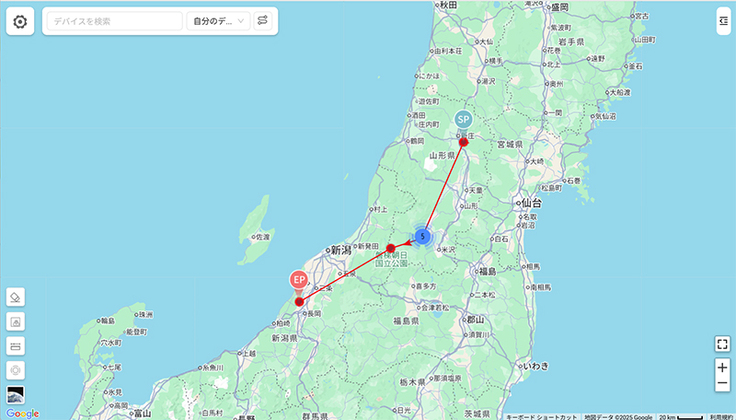The width and height of the screenshot is (736, 420).
Task: Tap the swap arrows icon
Action: coord(262,21)
